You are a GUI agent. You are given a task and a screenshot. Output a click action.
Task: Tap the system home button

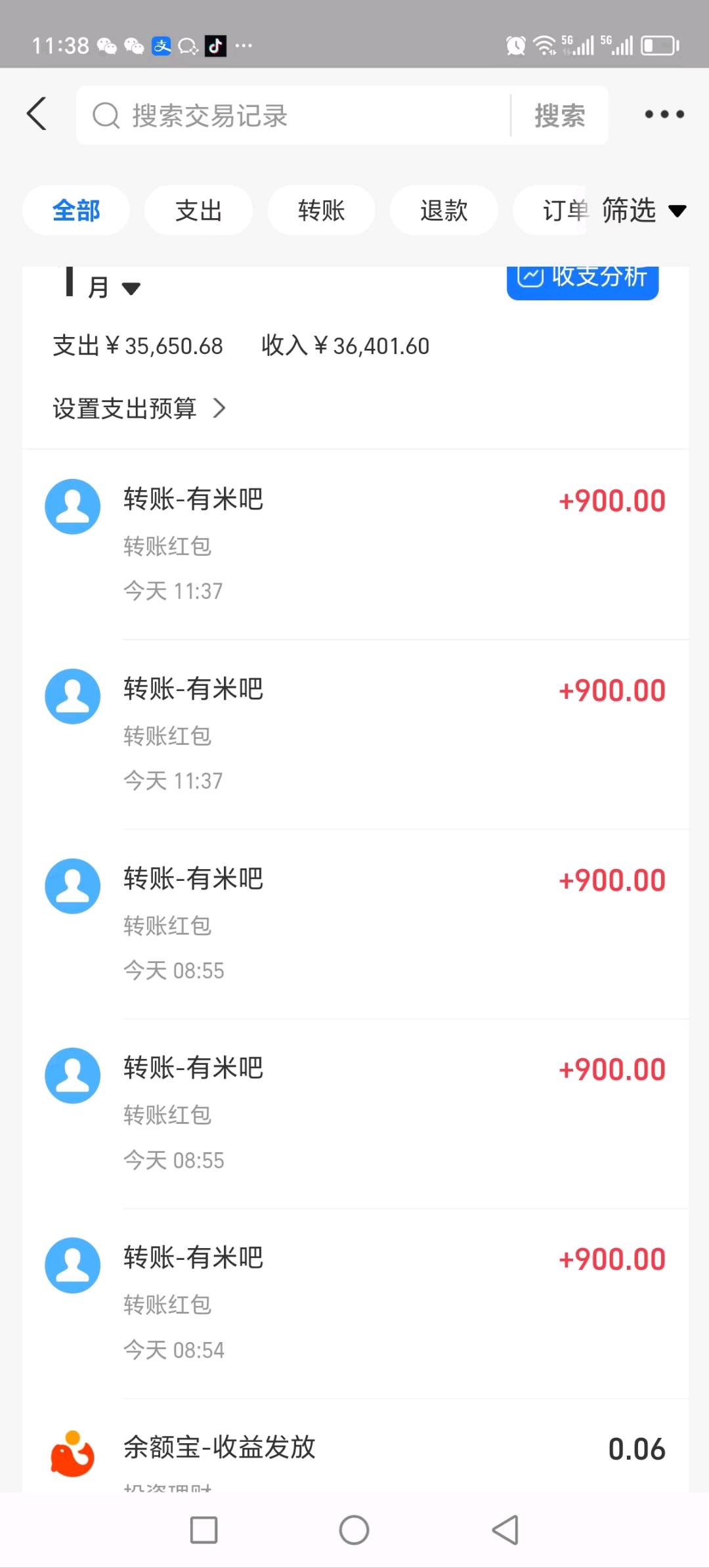[354, 1530]
